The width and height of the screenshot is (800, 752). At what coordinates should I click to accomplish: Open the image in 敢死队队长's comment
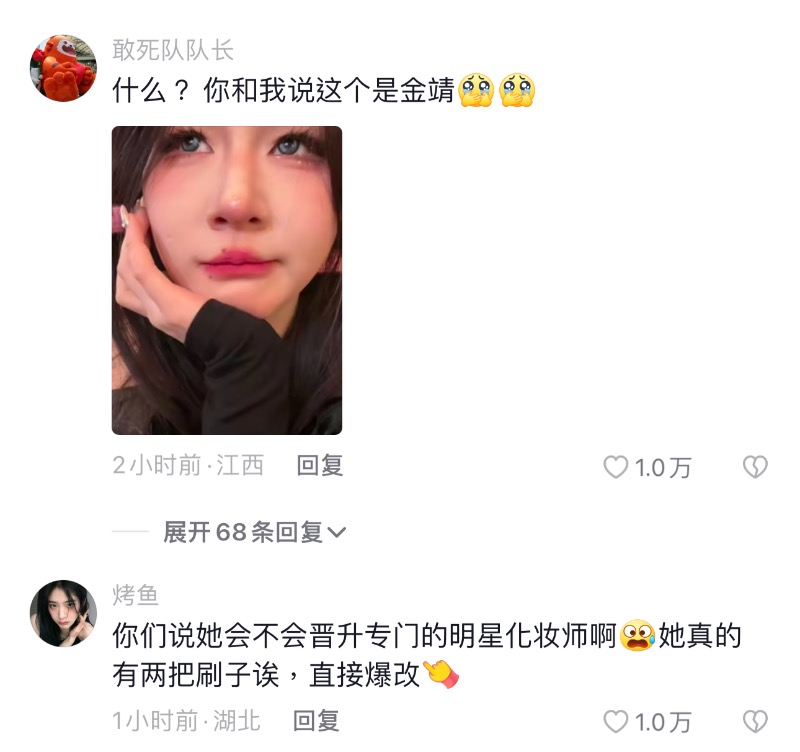point(226,280)
